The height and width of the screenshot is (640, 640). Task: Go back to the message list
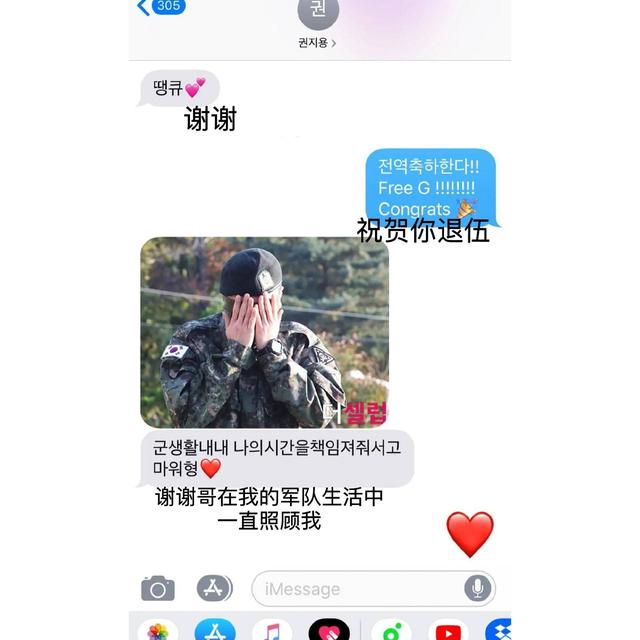pos(160,8)
